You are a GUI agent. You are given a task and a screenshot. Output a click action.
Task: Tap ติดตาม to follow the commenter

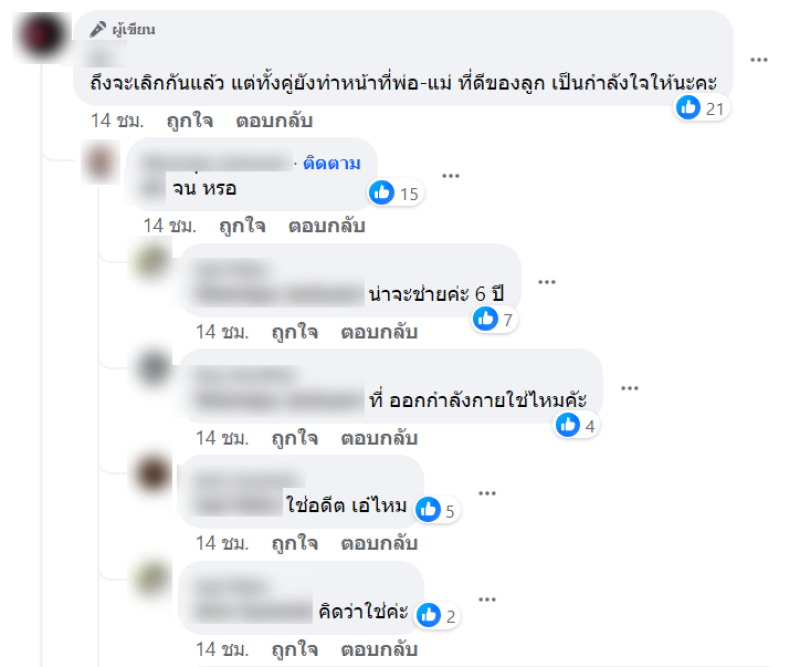[x=332, y=163]
